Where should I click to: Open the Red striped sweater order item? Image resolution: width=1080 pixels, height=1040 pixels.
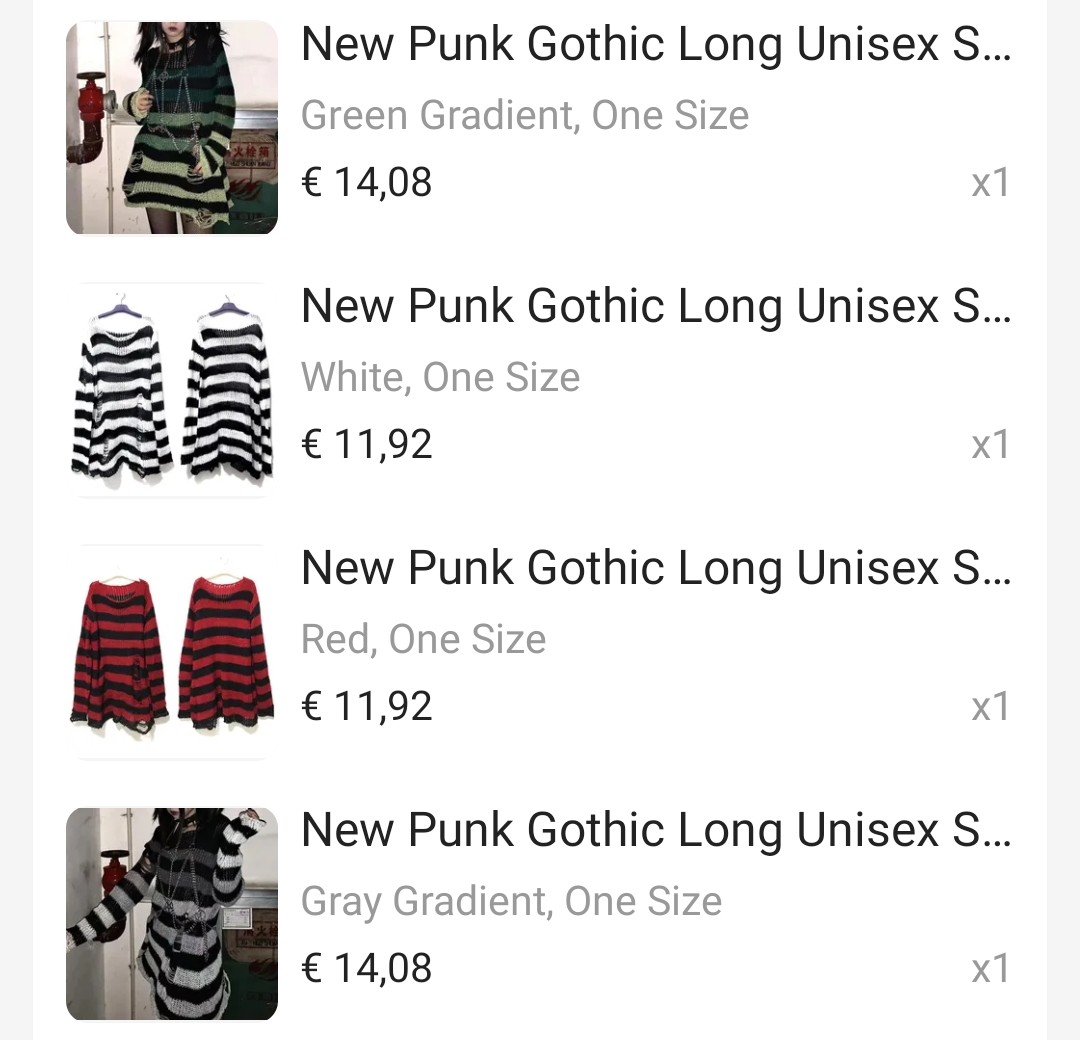click(655, 568)
